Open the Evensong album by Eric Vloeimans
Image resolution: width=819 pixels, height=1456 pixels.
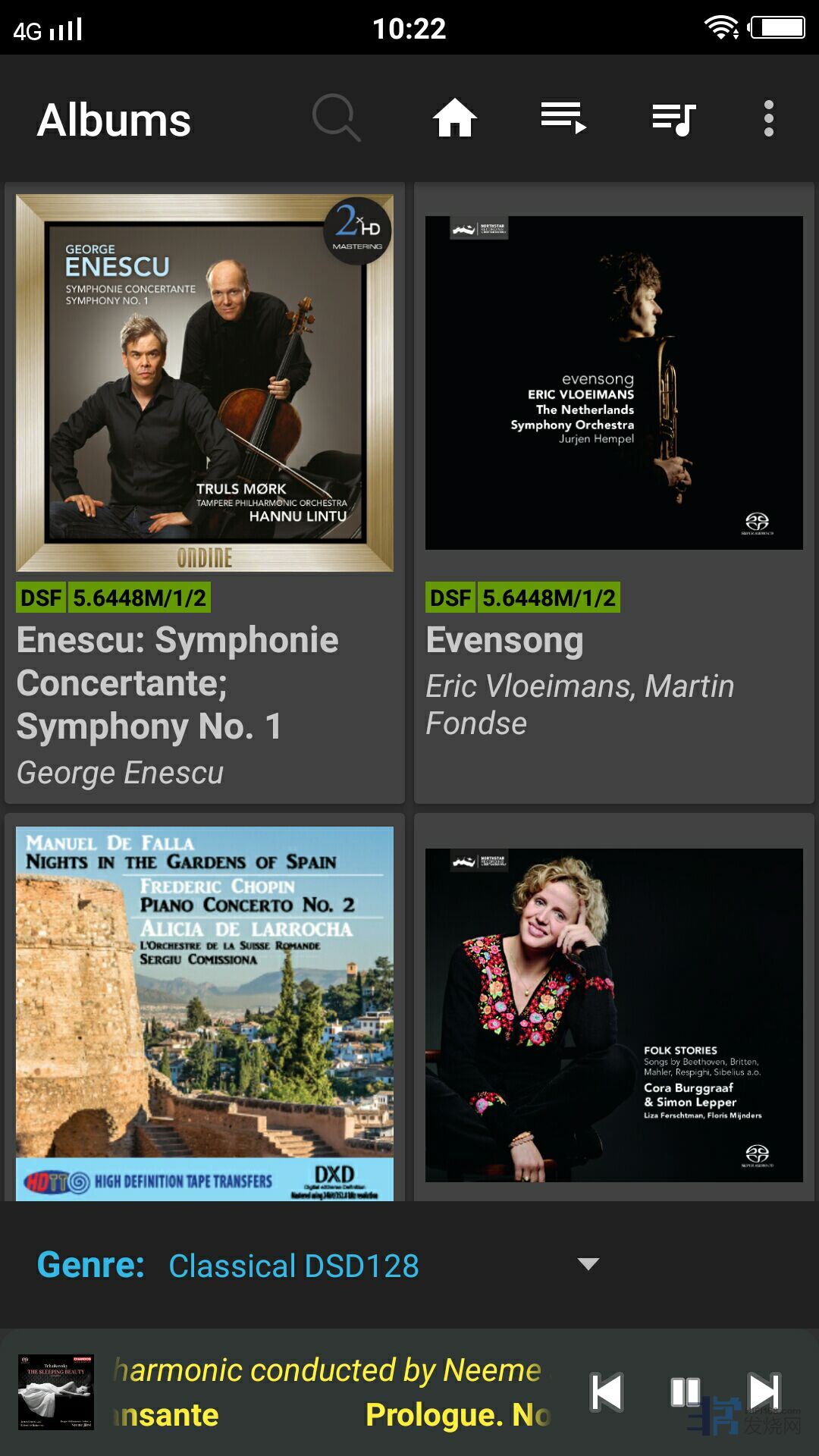point(613,384)
